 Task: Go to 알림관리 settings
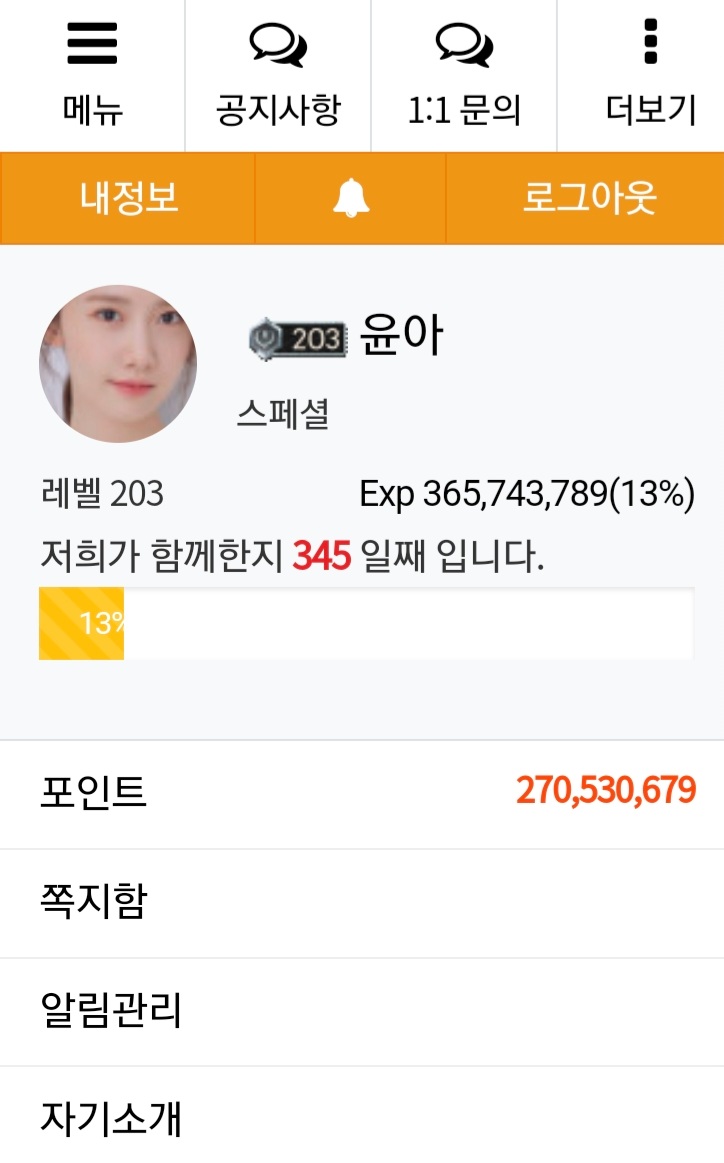(362, 1012)
